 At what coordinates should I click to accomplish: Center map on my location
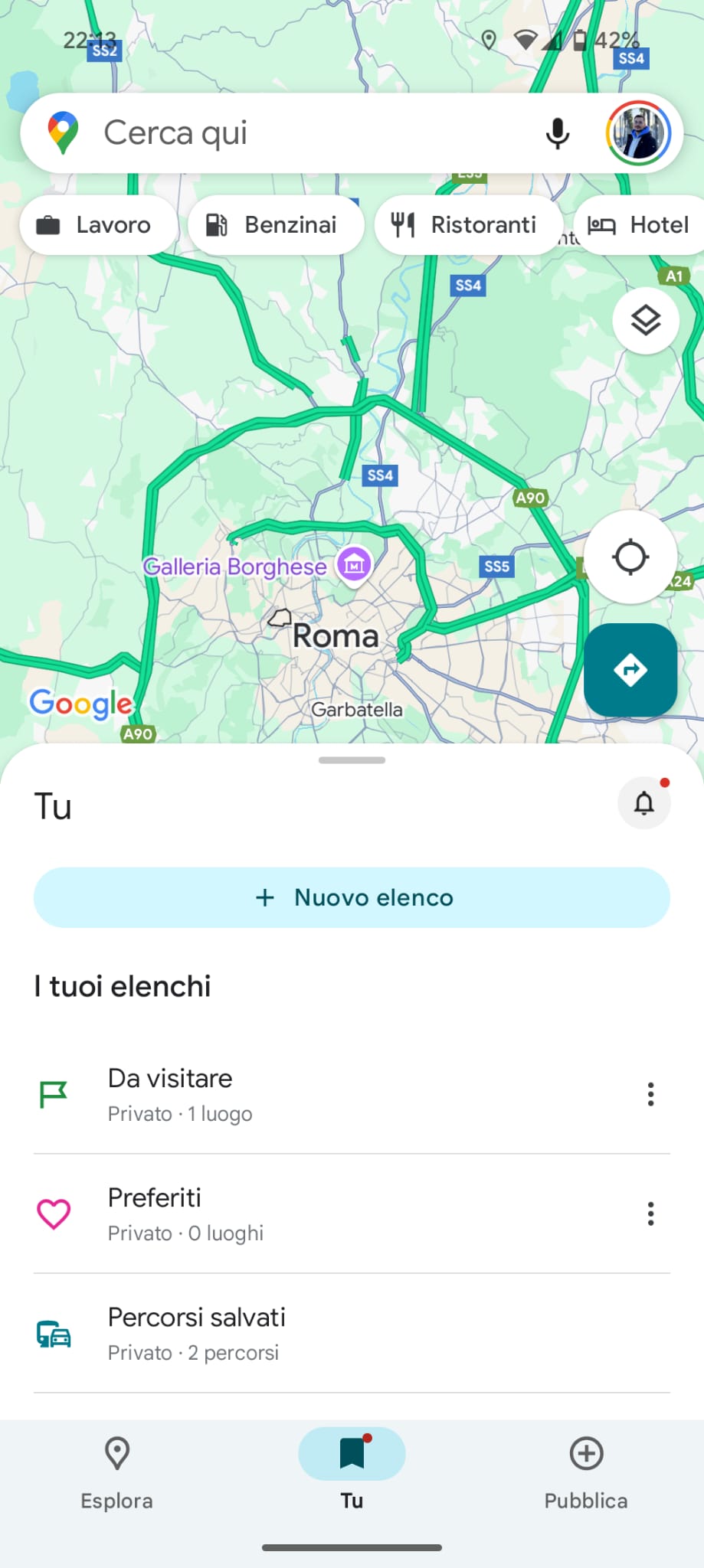(630, 557)
